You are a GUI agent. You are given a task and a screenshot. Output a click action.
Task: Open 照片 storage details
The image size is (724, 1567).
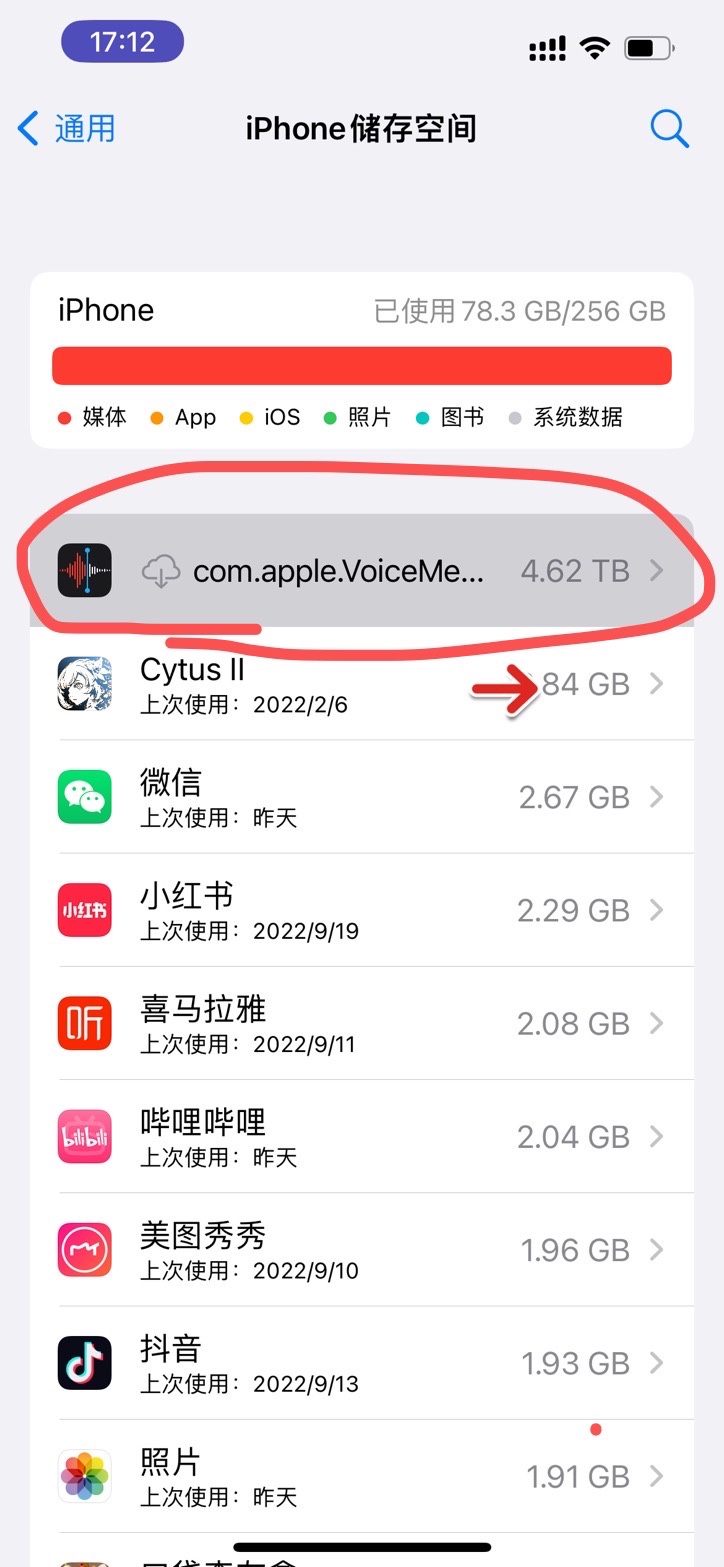point(362,1475)
